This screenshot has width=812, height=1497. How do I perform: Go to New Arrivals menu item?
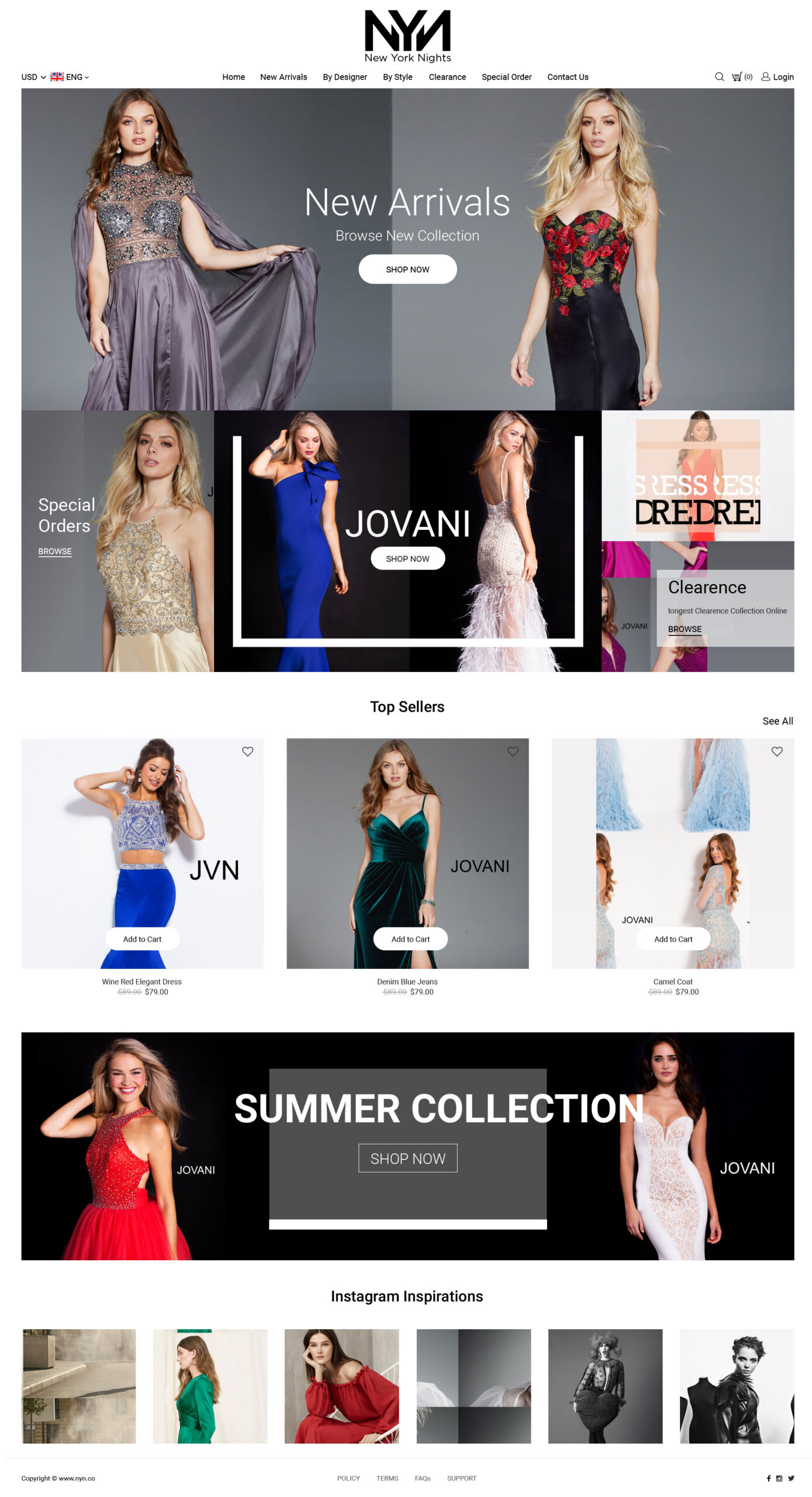[x=283, y=77]
